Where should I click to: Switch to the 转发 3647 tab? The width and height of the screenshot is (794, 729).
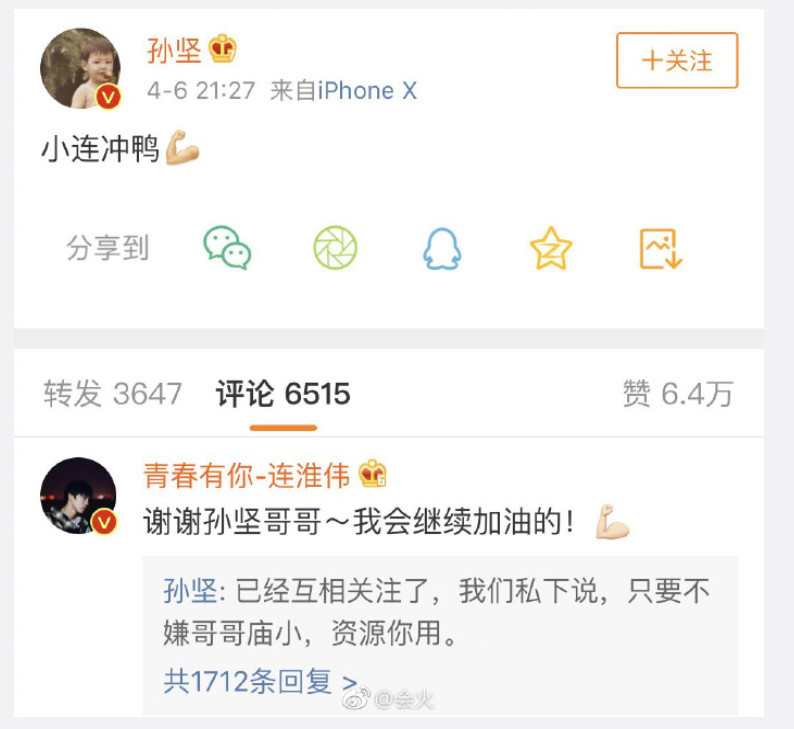click(x=112, y=394)
